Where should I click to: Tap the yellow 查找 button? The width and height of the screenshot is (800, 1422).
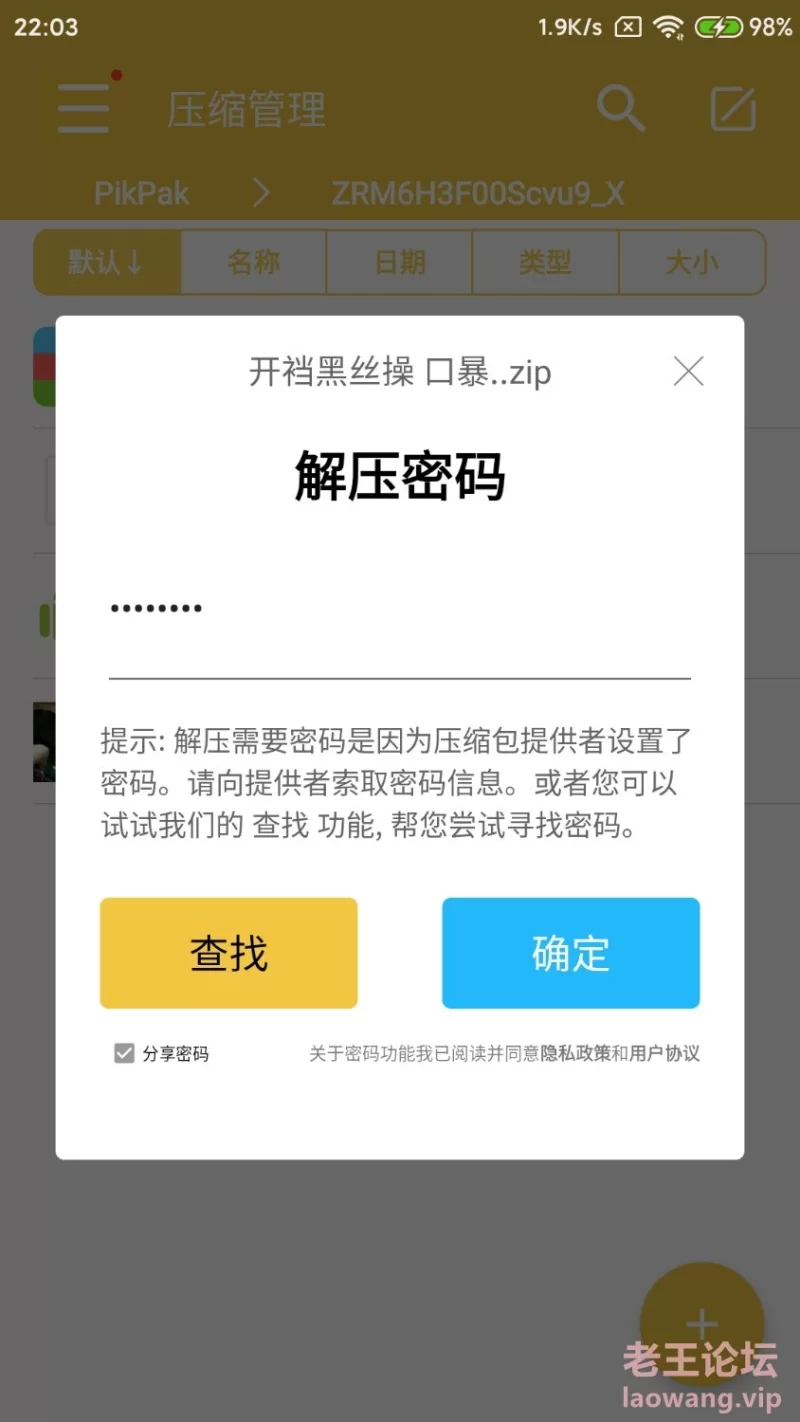pyautogui.click(x=229, y=953)
